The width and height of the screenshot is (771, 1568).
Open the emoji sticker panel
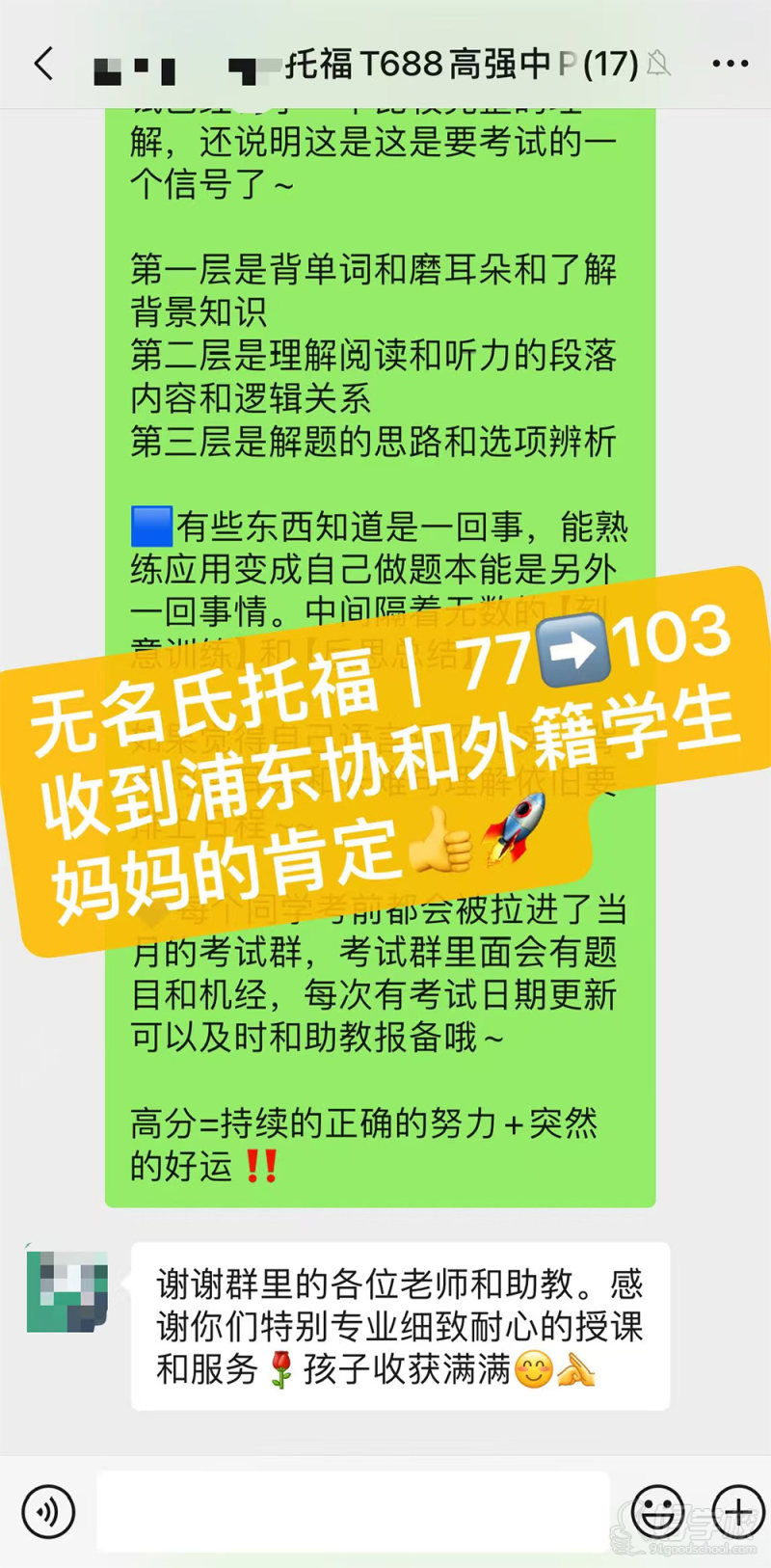[x=658, y=1511]
